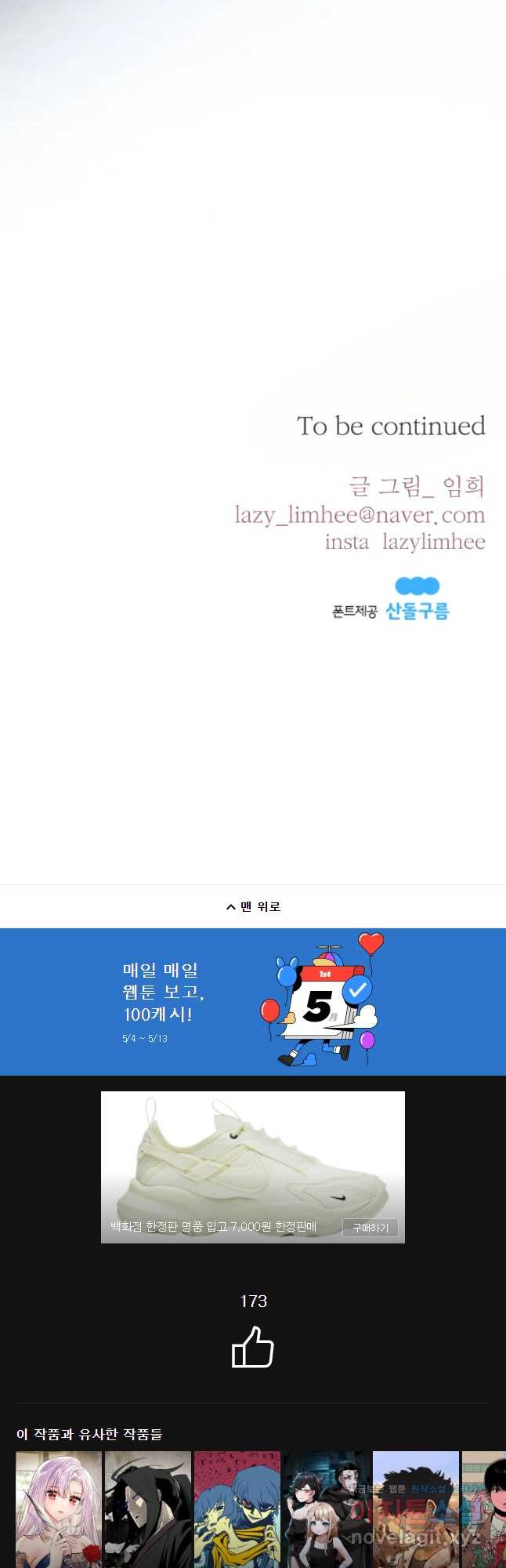Open the similar work with the white-haired girl
Viewport: 506px width, 1568px height.
pos(59,1508)
